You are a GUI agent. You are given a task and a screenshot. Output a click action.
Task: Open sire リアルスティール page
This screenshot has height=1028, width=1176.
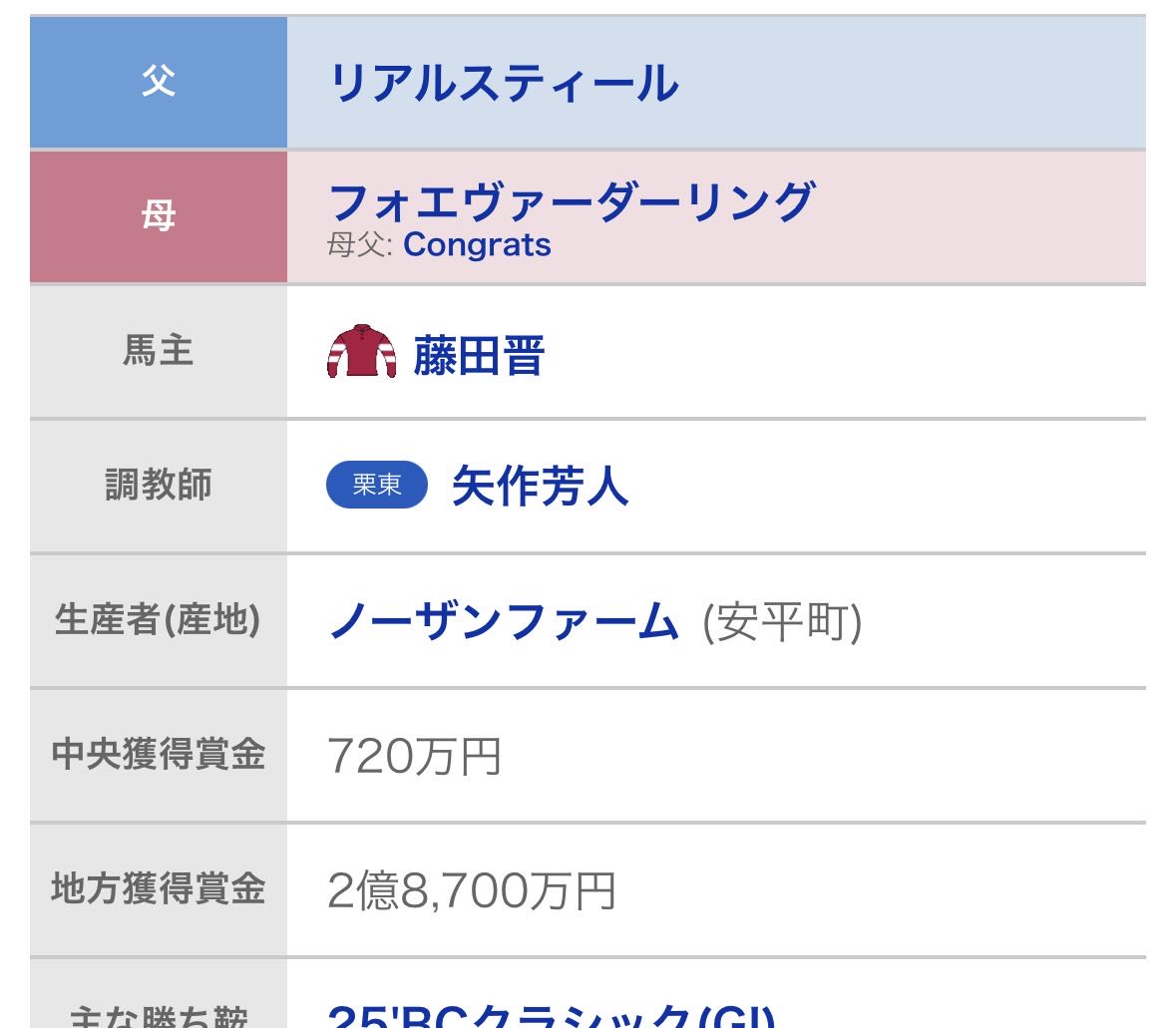(x=503, y=83)
